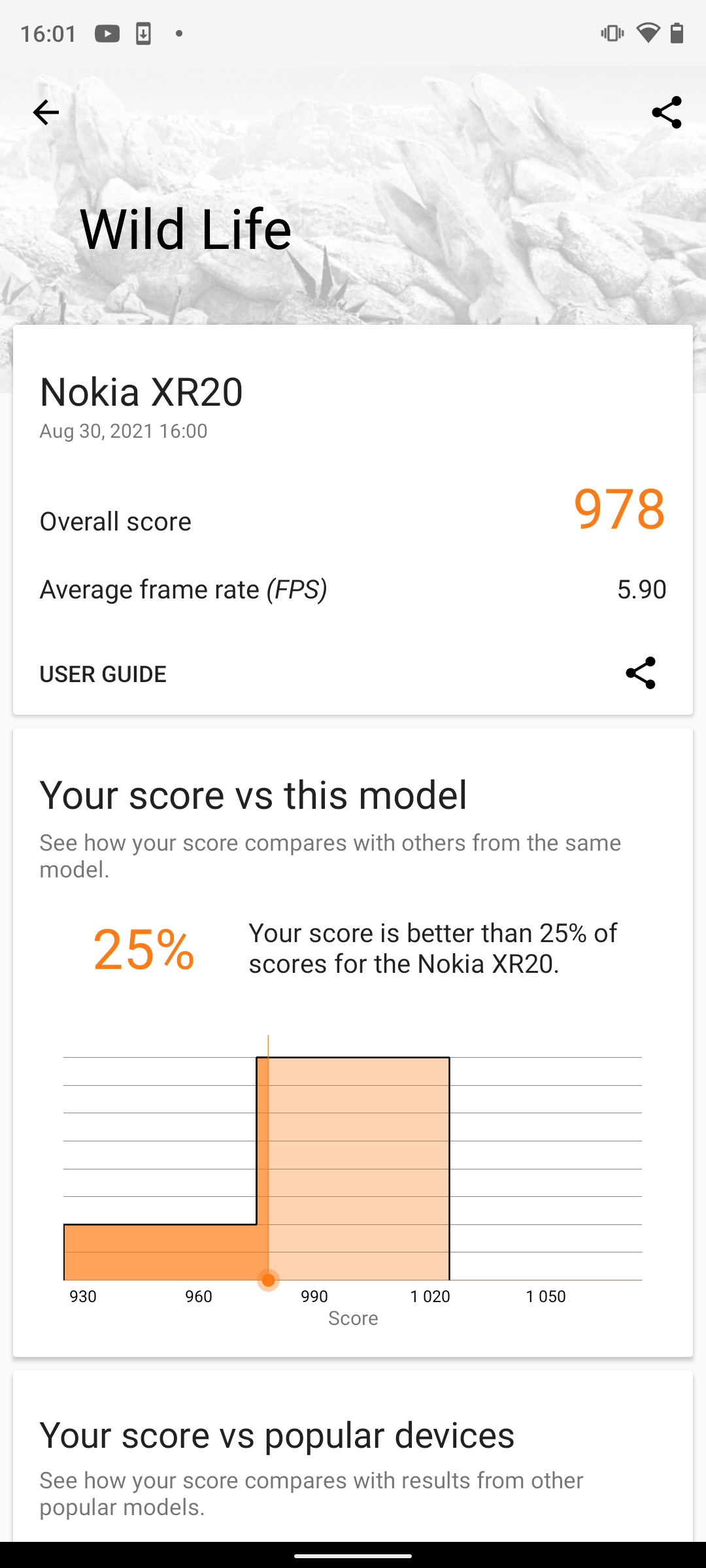Go back using the top-left arrow
The width and height of the screenshot is (706, 1568).
click(x=46, y=112)
